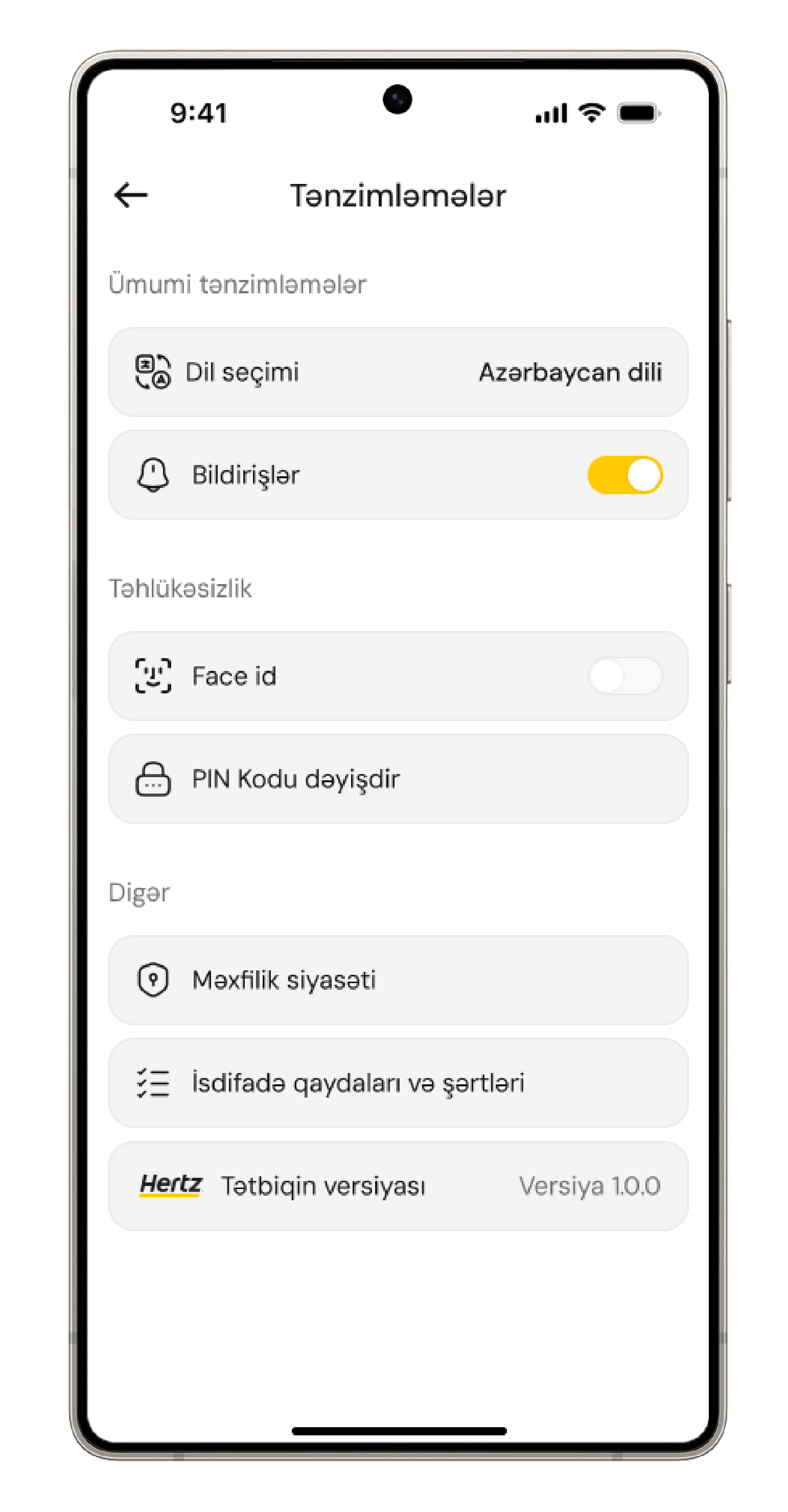Turn off Bildirişlər notifications switch

click(x=625, y=475)
